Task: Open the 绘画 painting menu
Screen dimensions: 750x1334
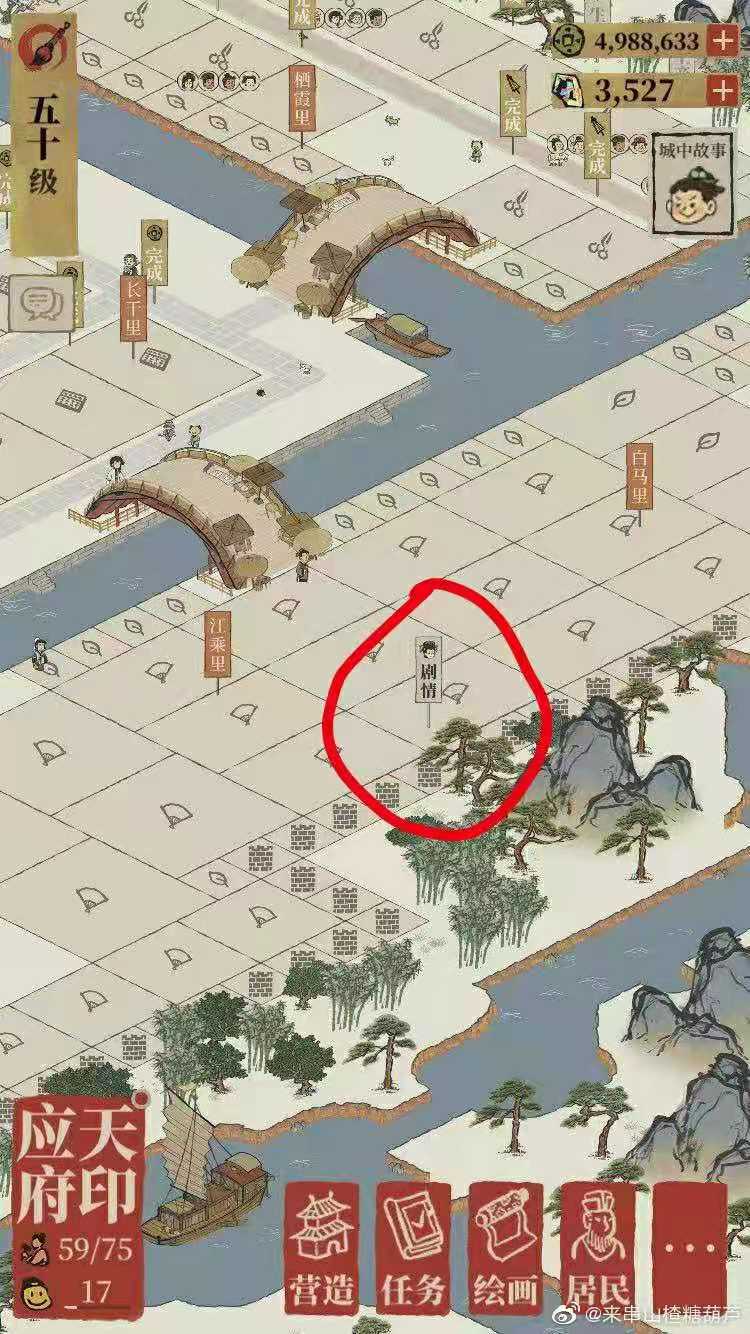Action: [505, 1249]
